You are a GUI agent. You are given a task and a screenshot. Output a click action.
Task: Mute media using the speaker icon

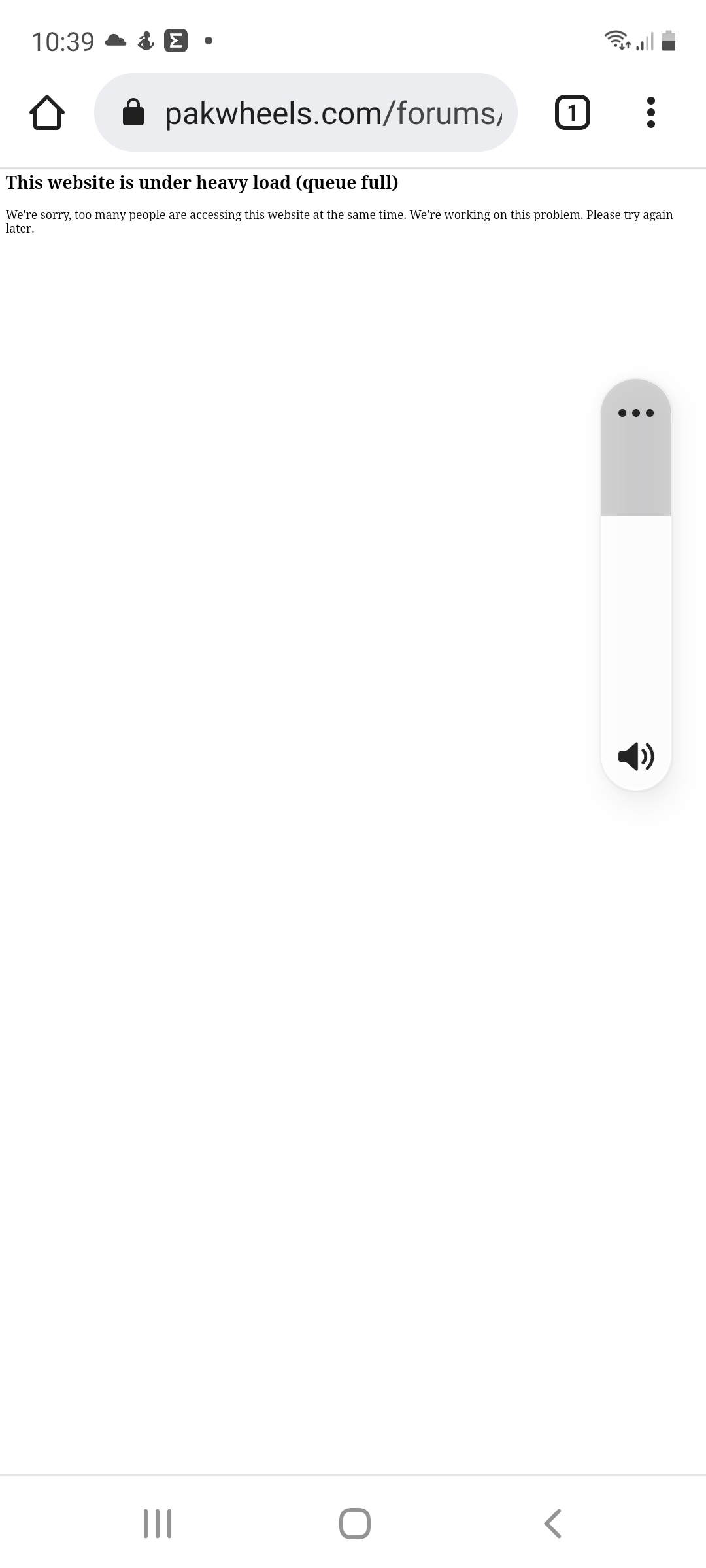tap(636, 757)
